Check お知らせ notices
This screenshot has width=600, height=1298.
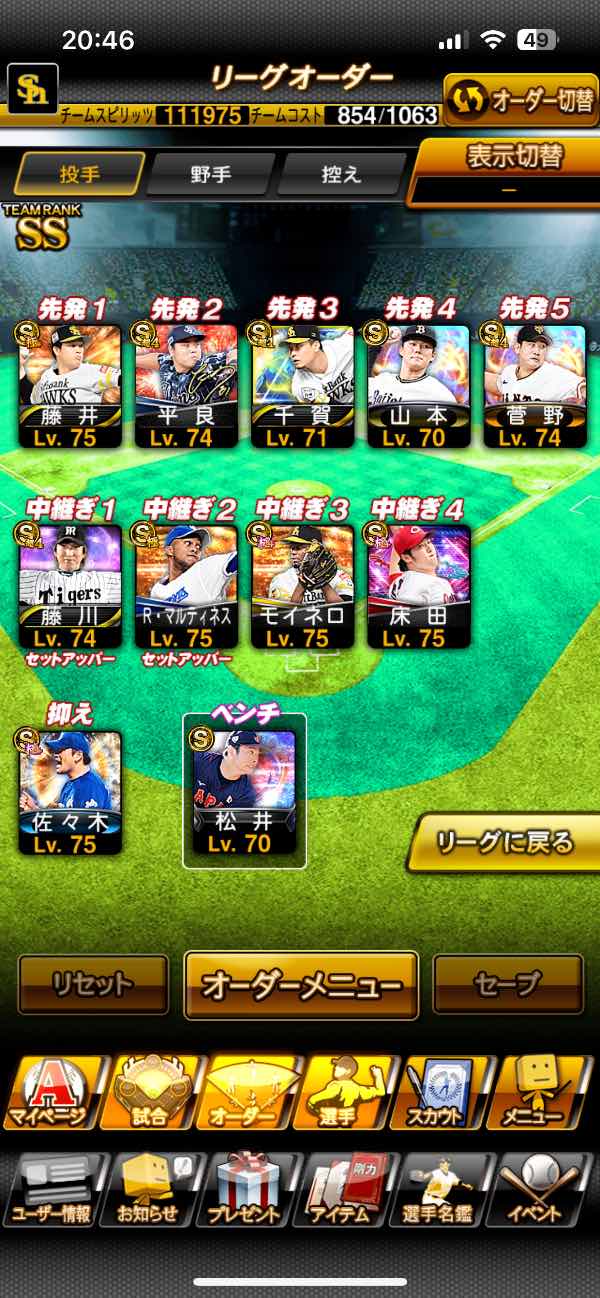151,1190
